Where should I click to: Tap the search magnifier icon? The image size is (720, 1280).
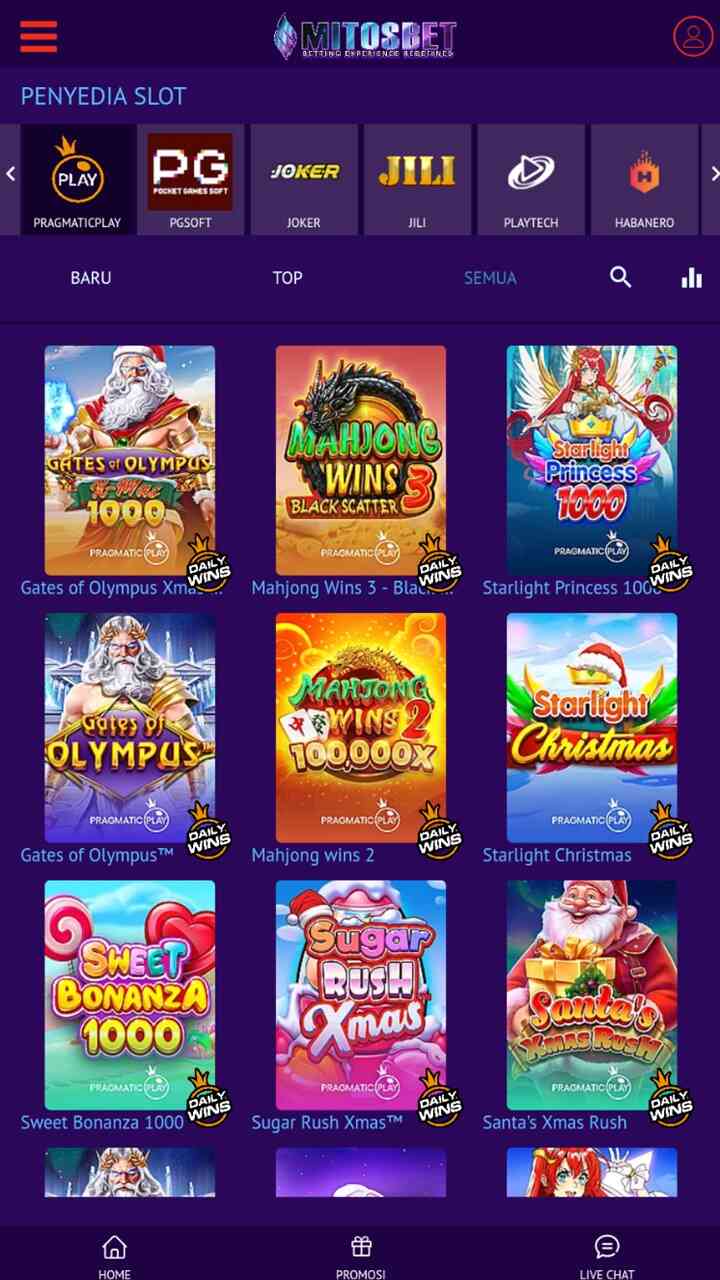pyautogui.click(x=621, y=277)
